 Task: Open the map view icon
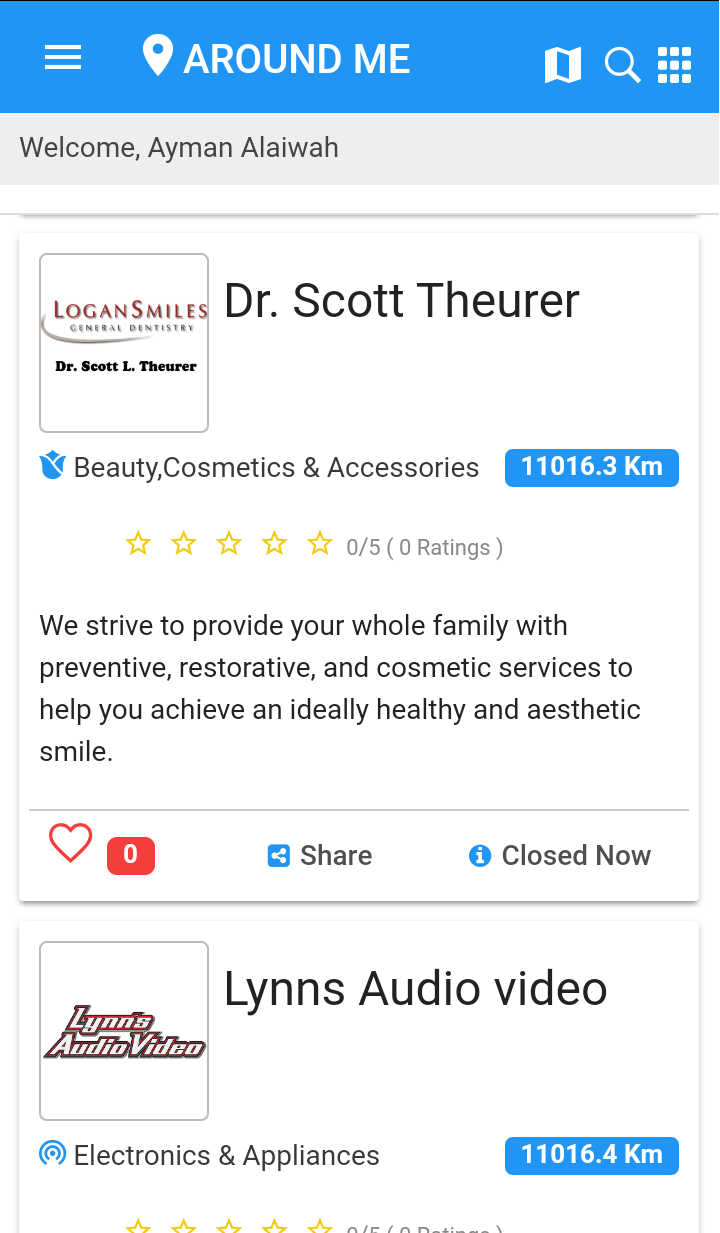point(562,65)
